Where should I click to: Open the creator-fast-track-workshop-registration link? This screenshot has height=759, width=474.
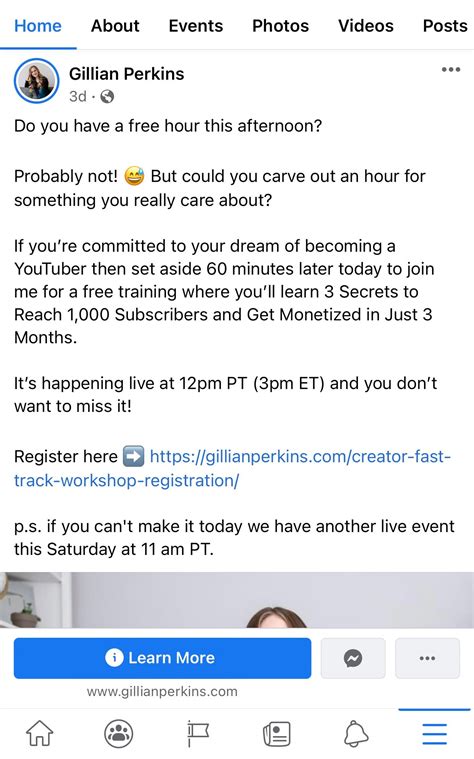point(232,468)
